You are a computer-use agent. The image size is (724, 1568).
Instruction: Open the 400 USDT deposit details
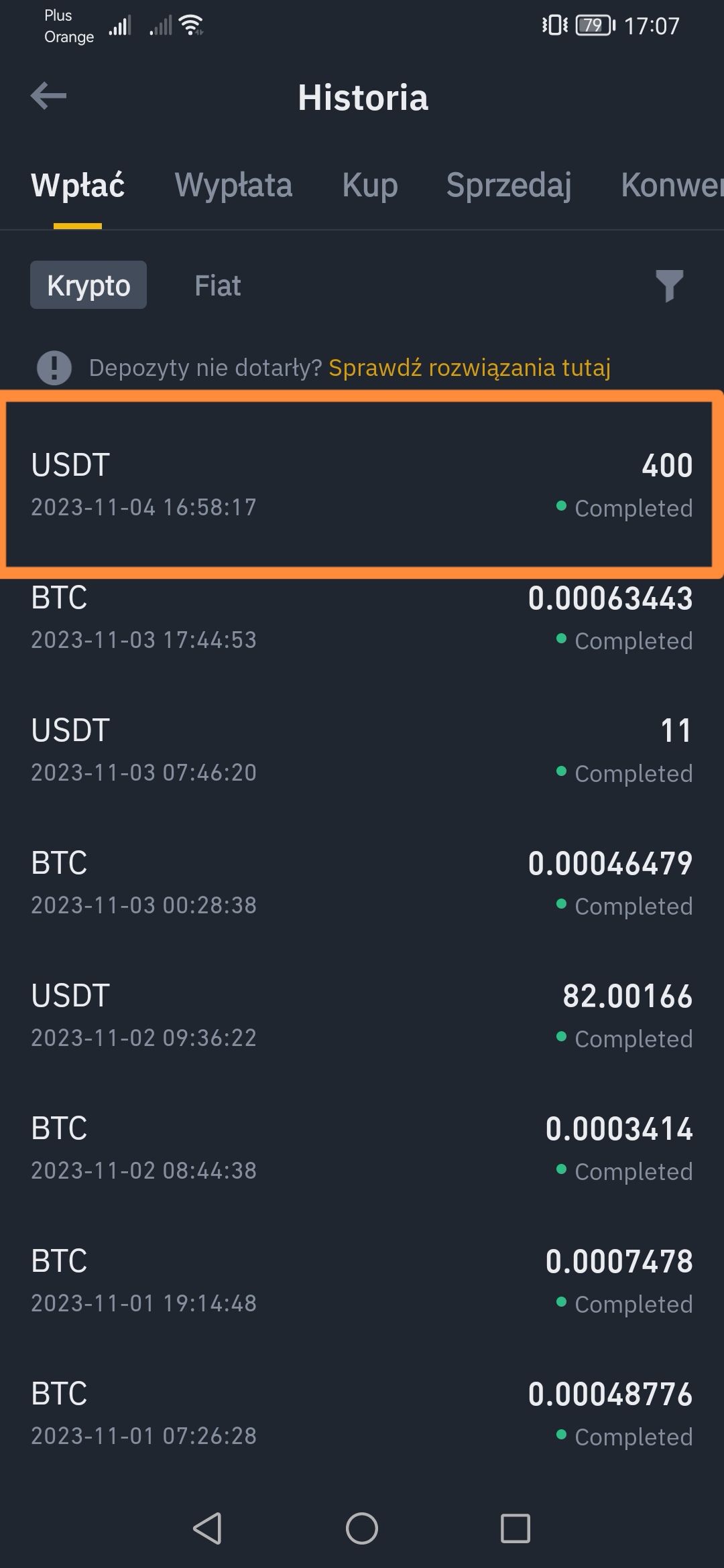(362, 484)
